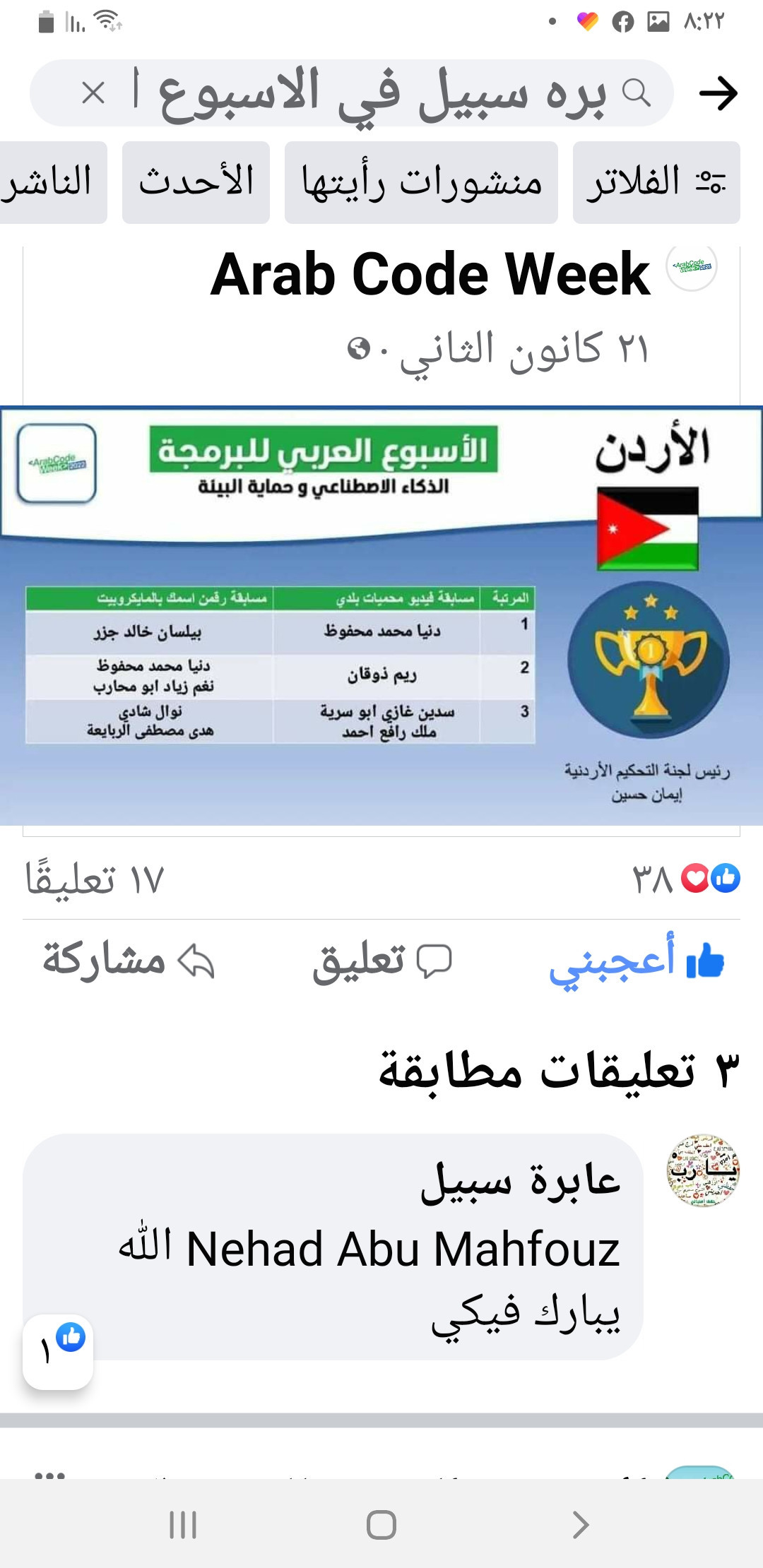Go back using the top arrow

click(x=718, y=93)
